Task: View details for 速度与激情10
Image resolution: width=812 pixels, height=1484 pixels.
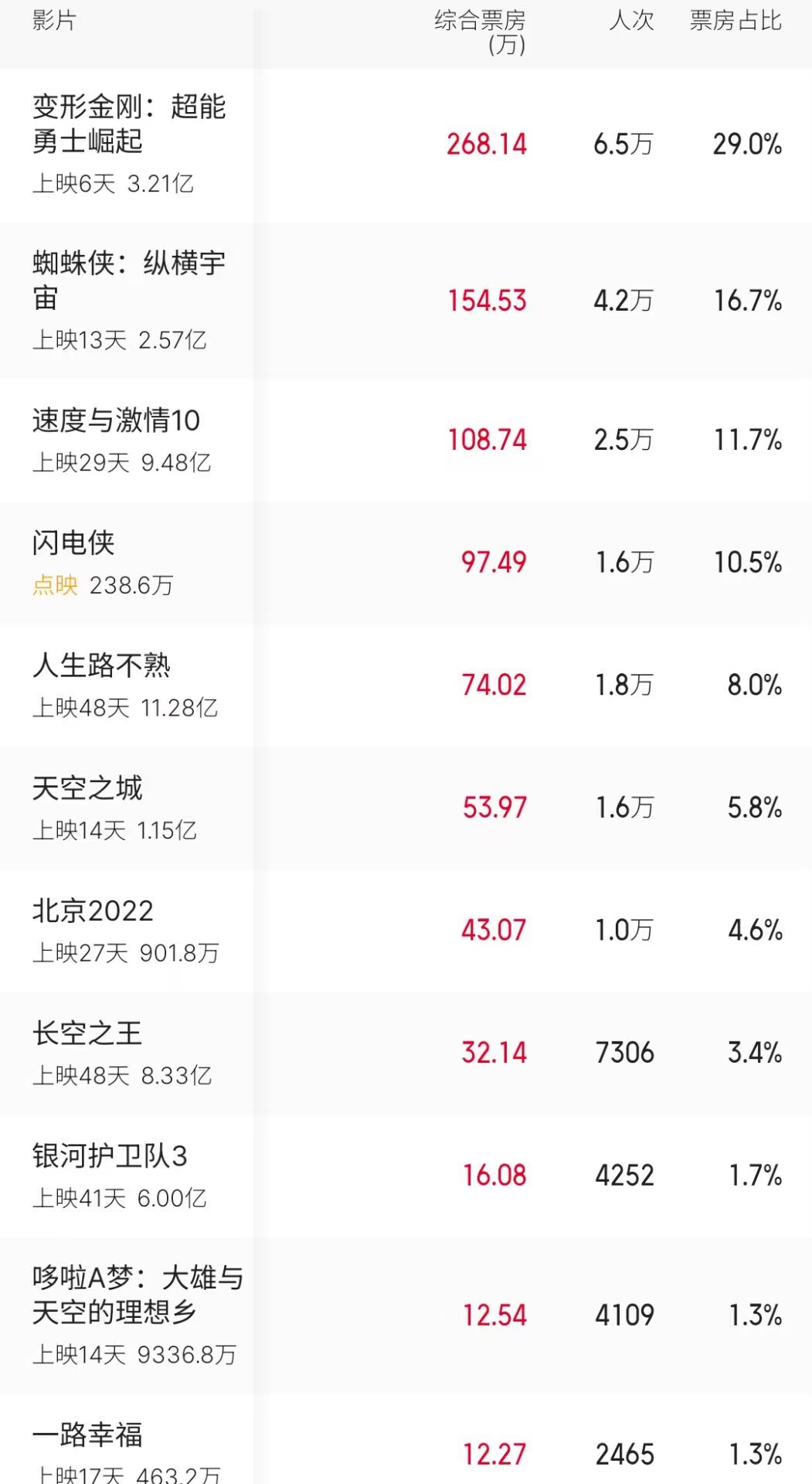Action: click(117, 421)
